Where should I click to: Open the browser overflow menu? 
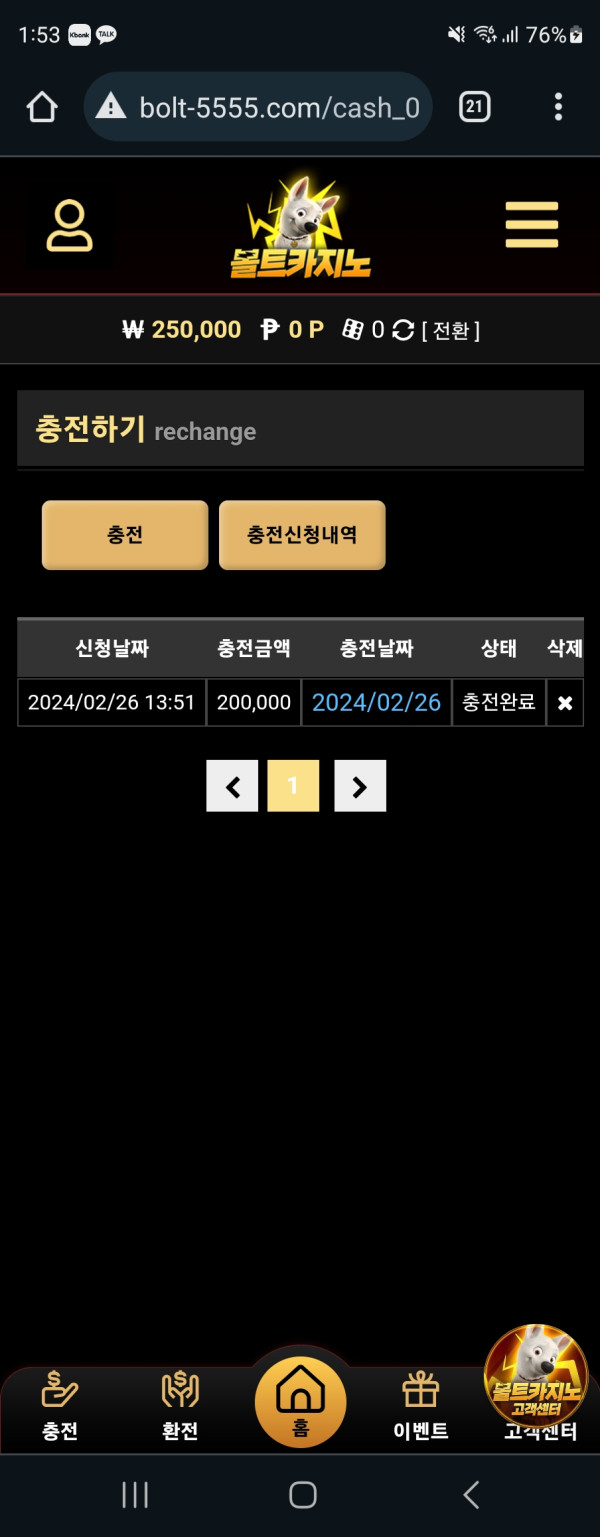tap(558, 107)
